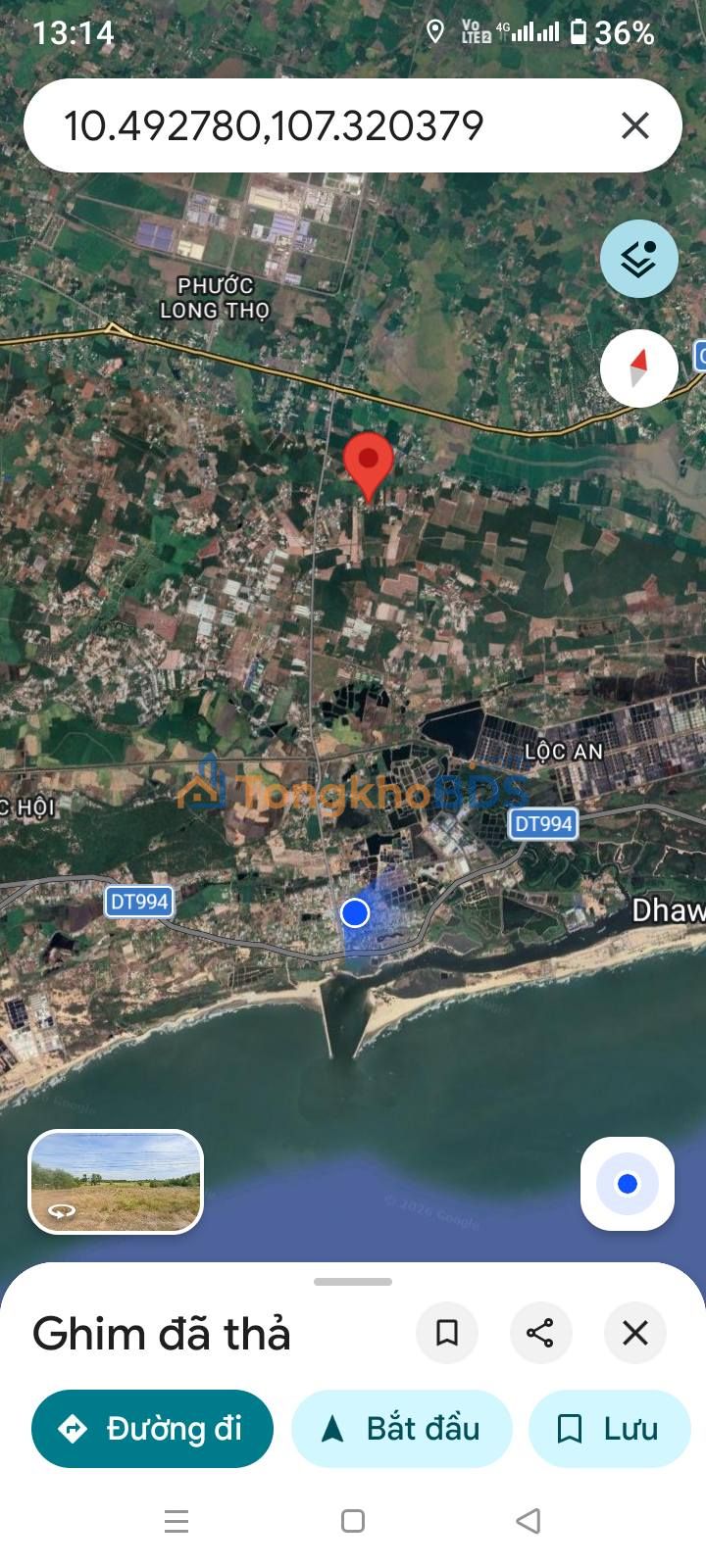Viewport: 706px width, 1568px height.
Task: Center map on my current location
Action: 627,1184
